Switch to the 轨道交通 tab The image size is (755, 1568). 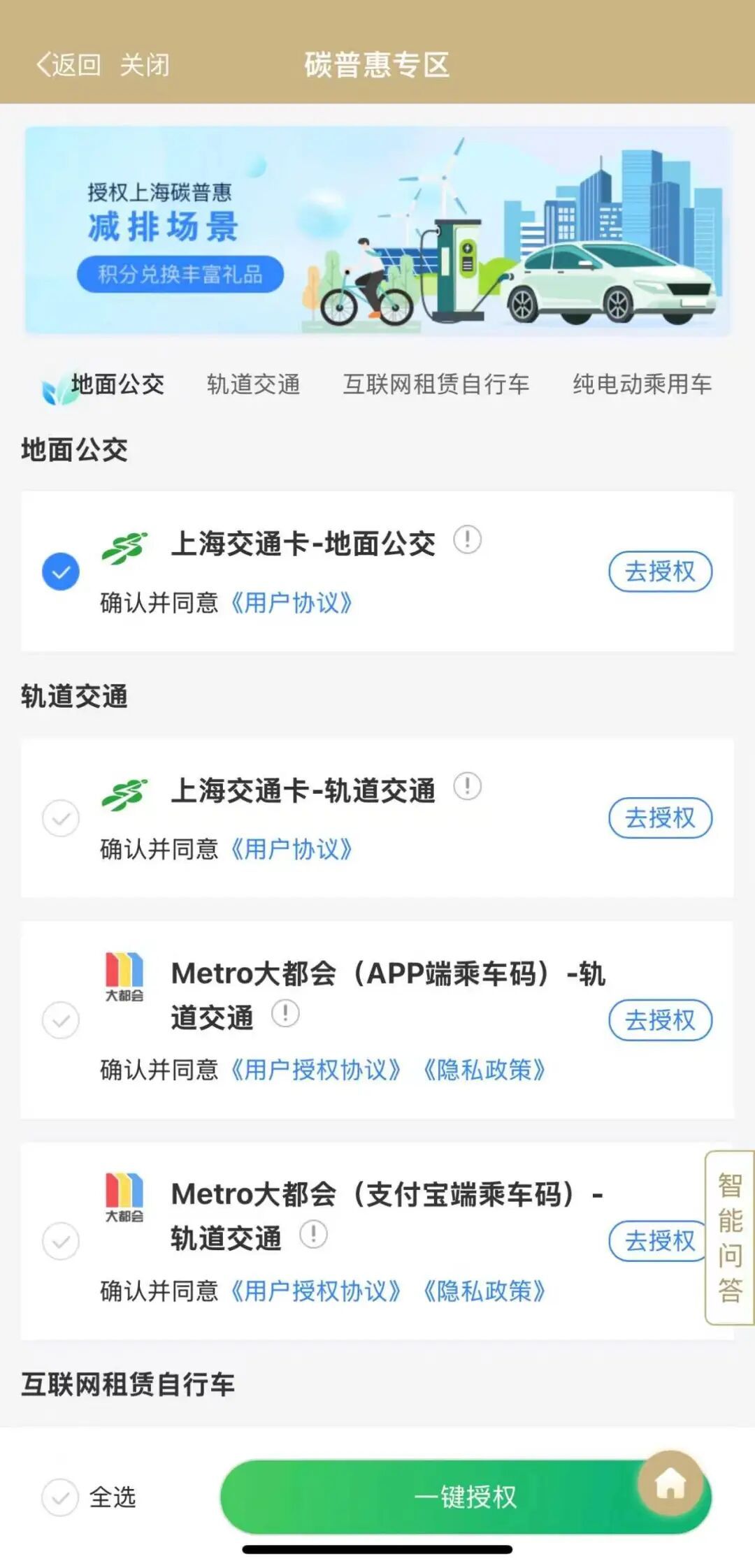(x=253, y=384)
